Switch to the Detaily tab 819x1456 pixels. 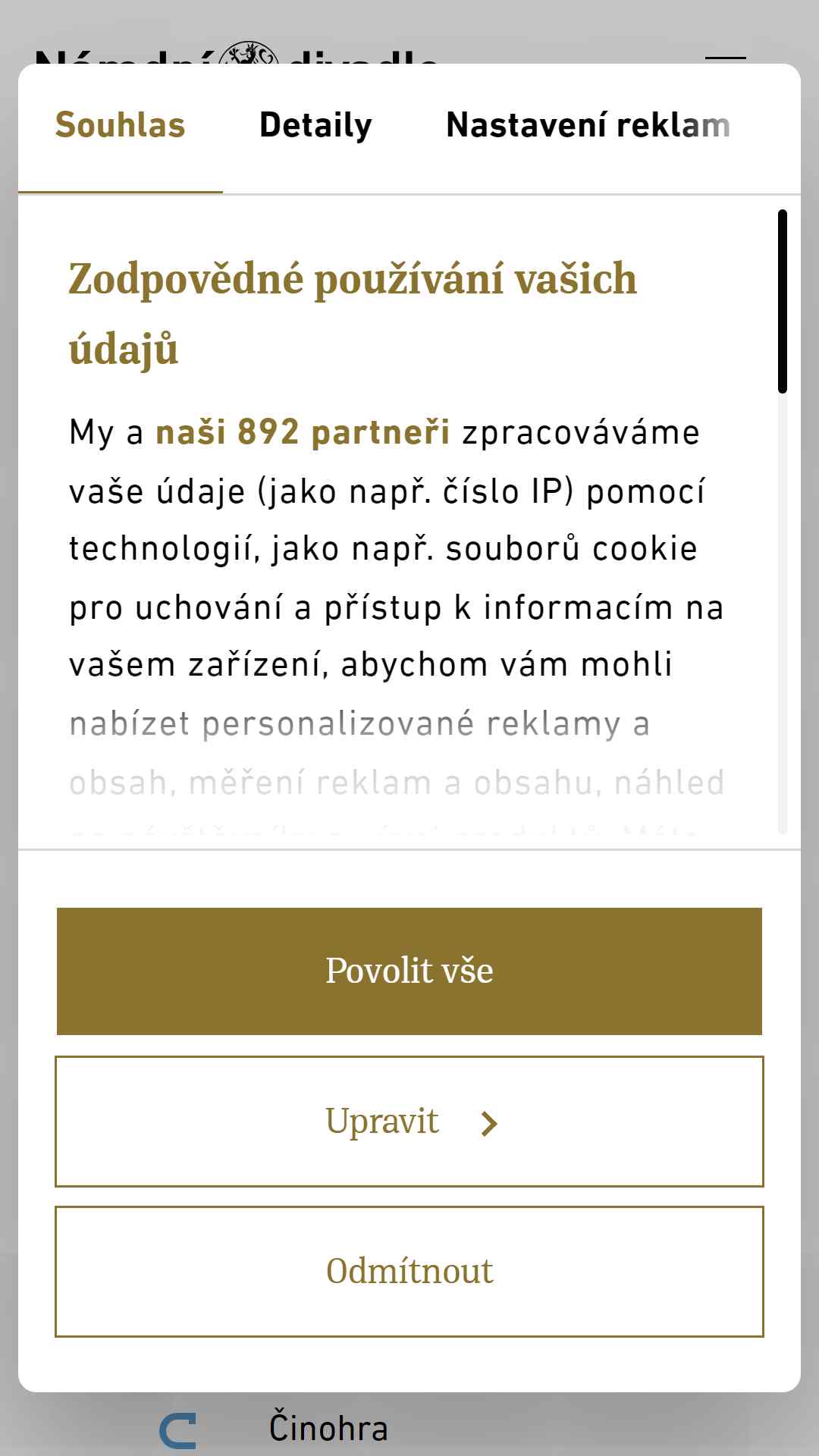pos(315,126)
